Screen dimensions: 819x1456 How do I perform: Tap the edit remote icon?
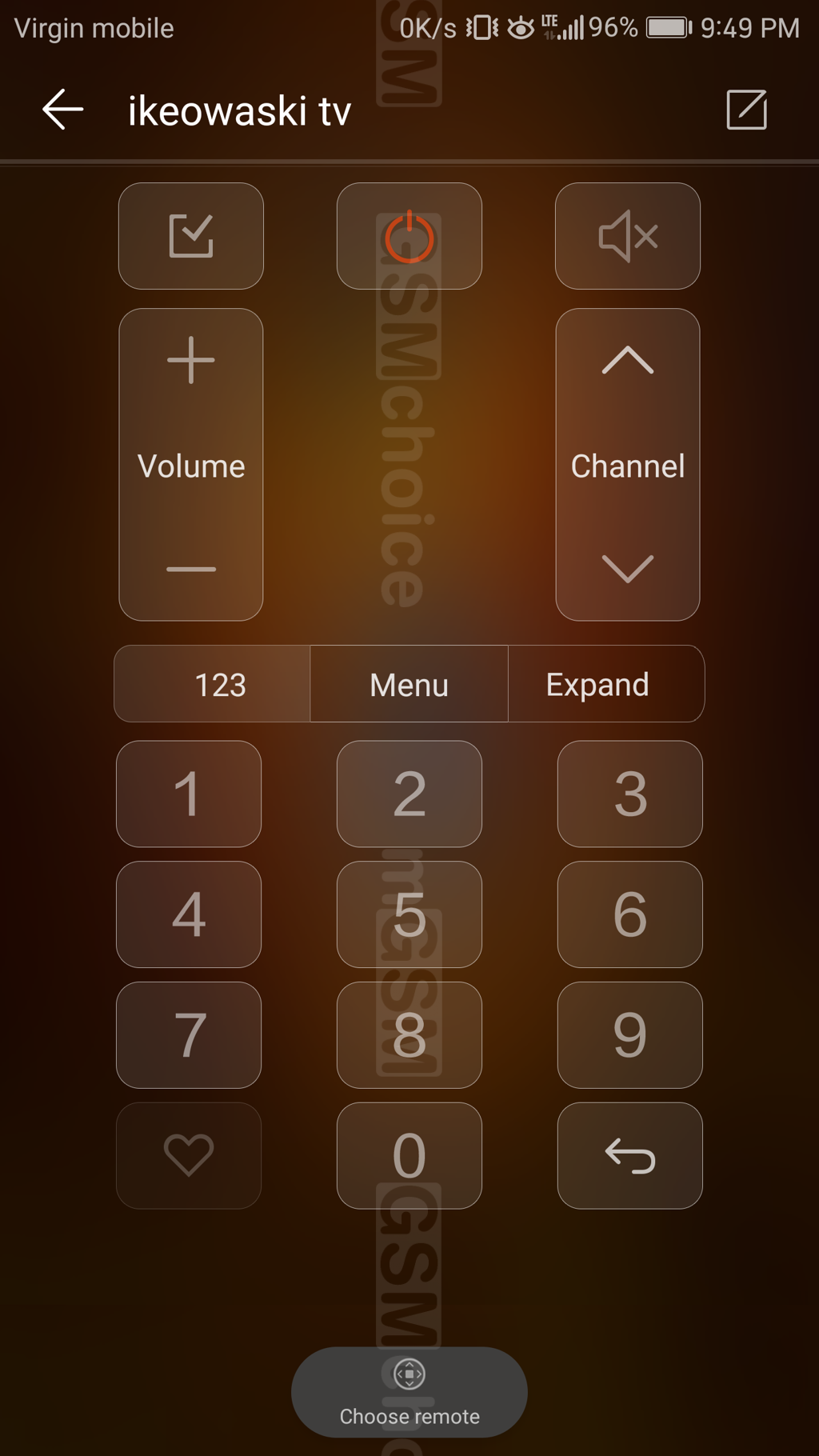746,110
